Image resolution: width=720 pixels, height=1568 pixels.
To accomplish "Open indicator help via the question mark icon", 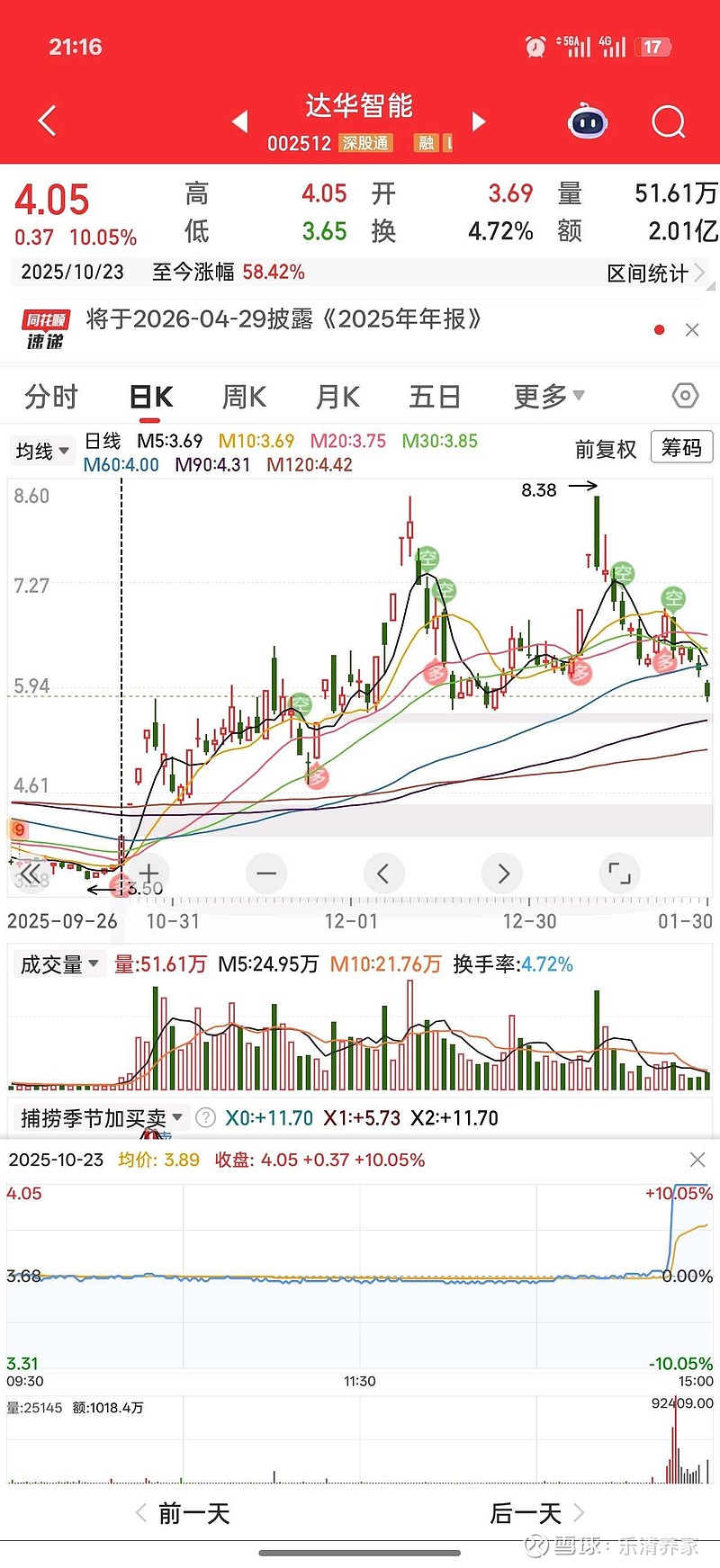I will 205,1116.
